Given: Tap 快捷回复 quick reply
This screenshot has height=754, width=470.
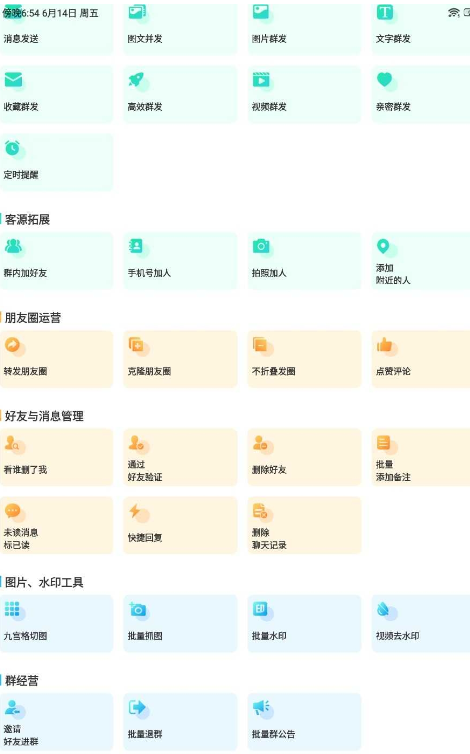Looking at the screenshot, I should [180, 526].
